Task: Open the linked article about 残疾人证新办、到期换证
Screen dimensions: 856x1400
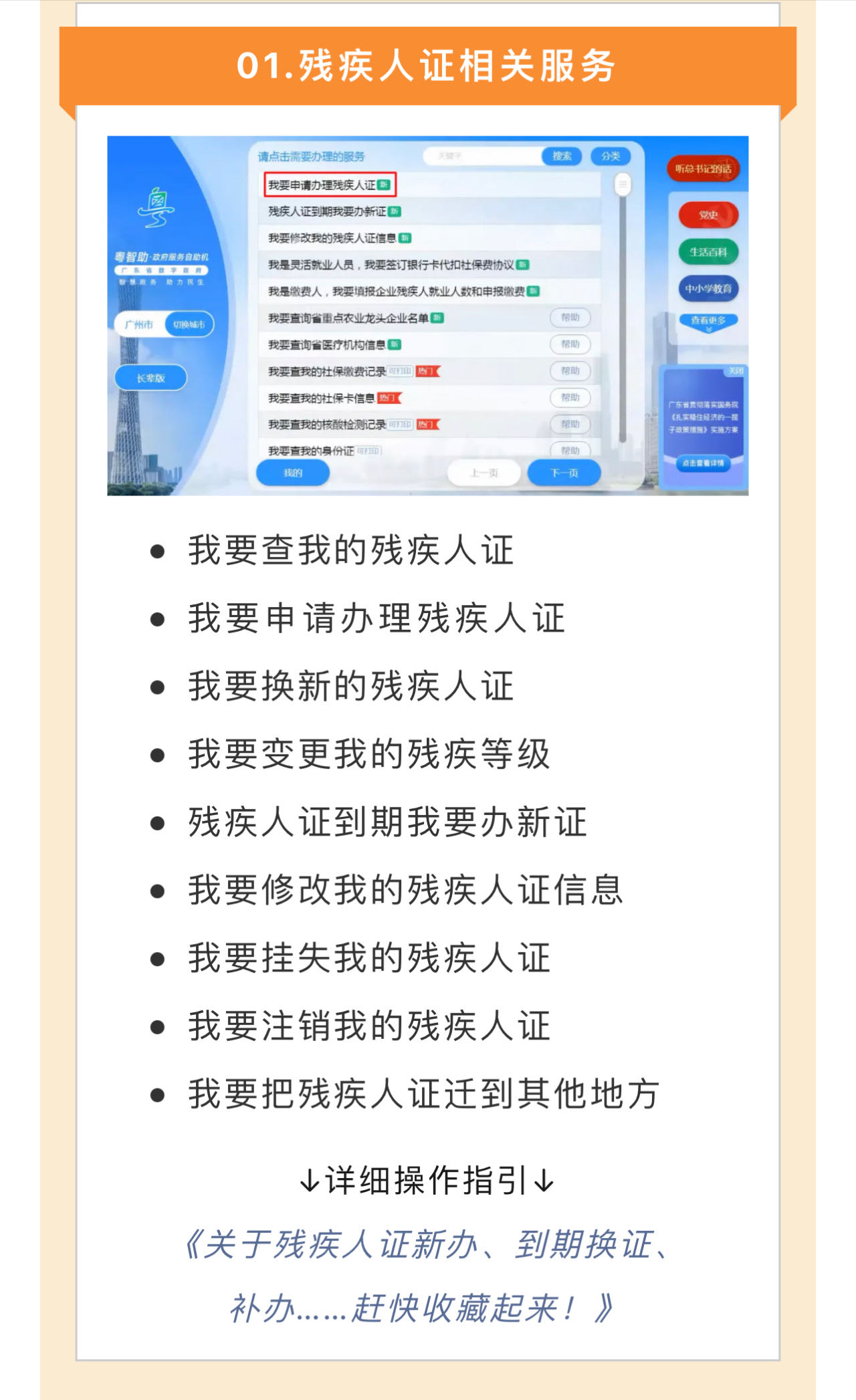Action: (428, 1245)
